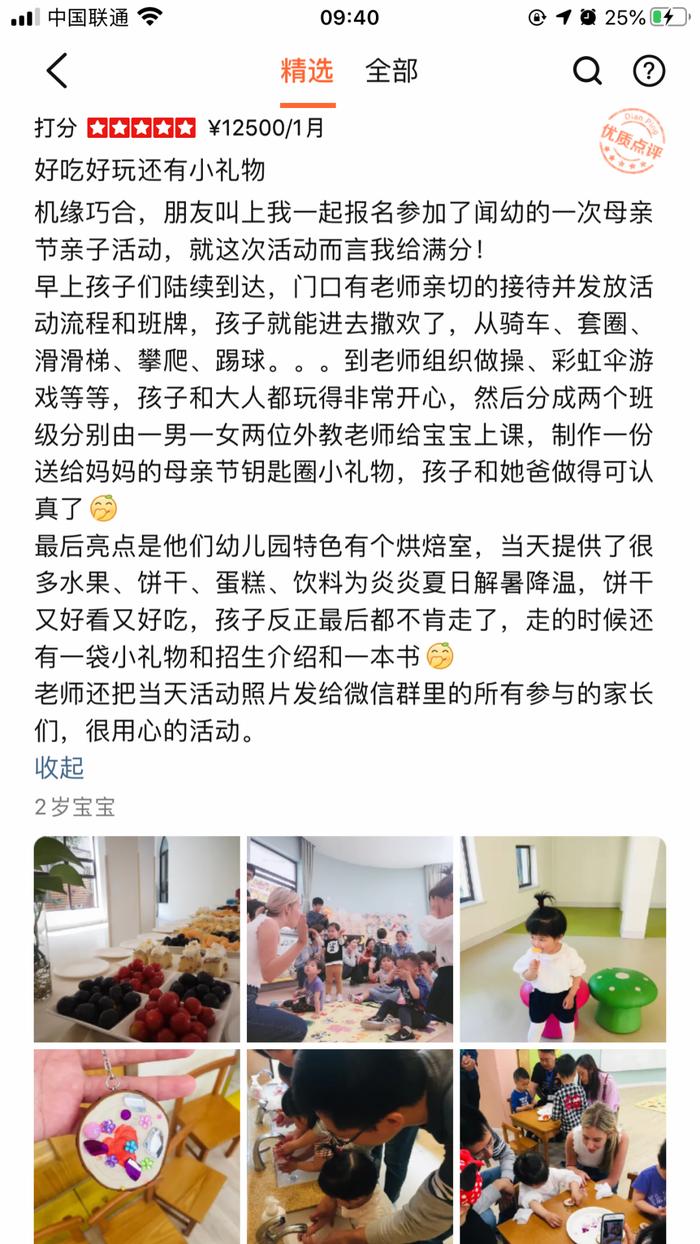Collapse the review with 收起
The height and width of the screenshot is (1244, 700).
tap(59, 768)
